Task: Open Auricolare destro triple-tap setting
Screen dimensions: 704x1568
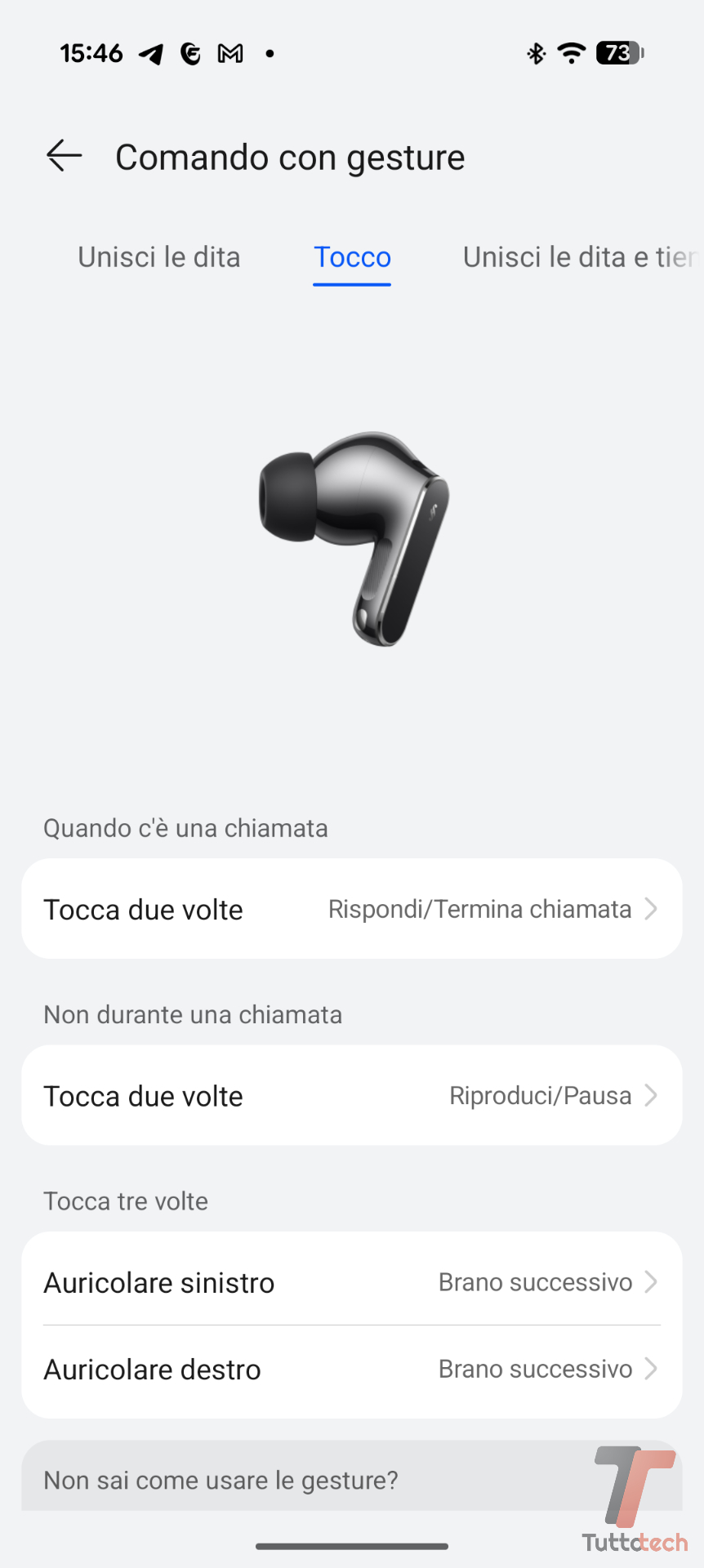Action: pyautogui.click(x=352, y=1369)
